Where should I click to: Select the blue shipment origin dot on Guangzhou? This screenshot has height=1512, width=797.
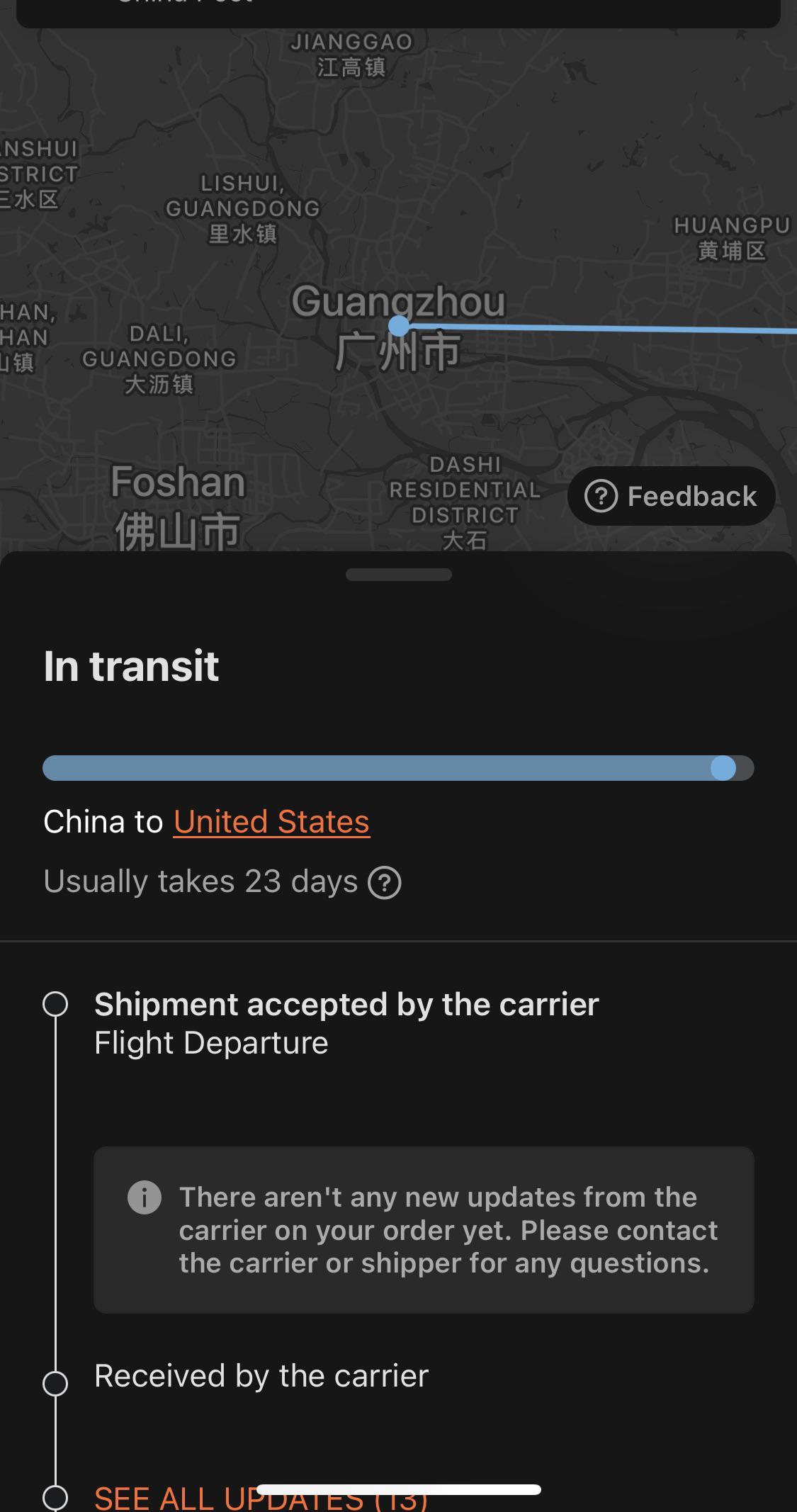[x=399, y=326]
